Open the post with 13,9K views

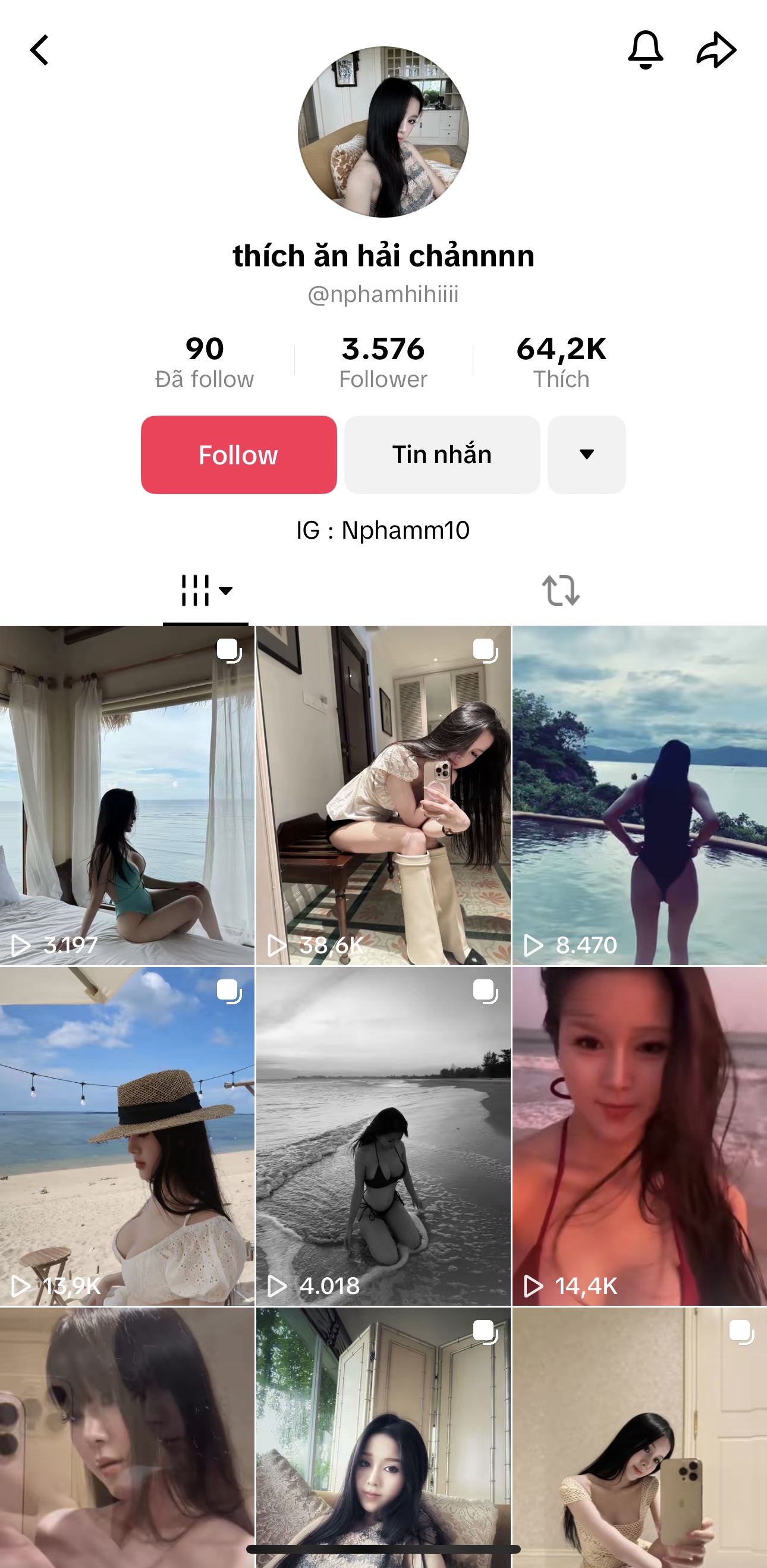pos(127,1136)
